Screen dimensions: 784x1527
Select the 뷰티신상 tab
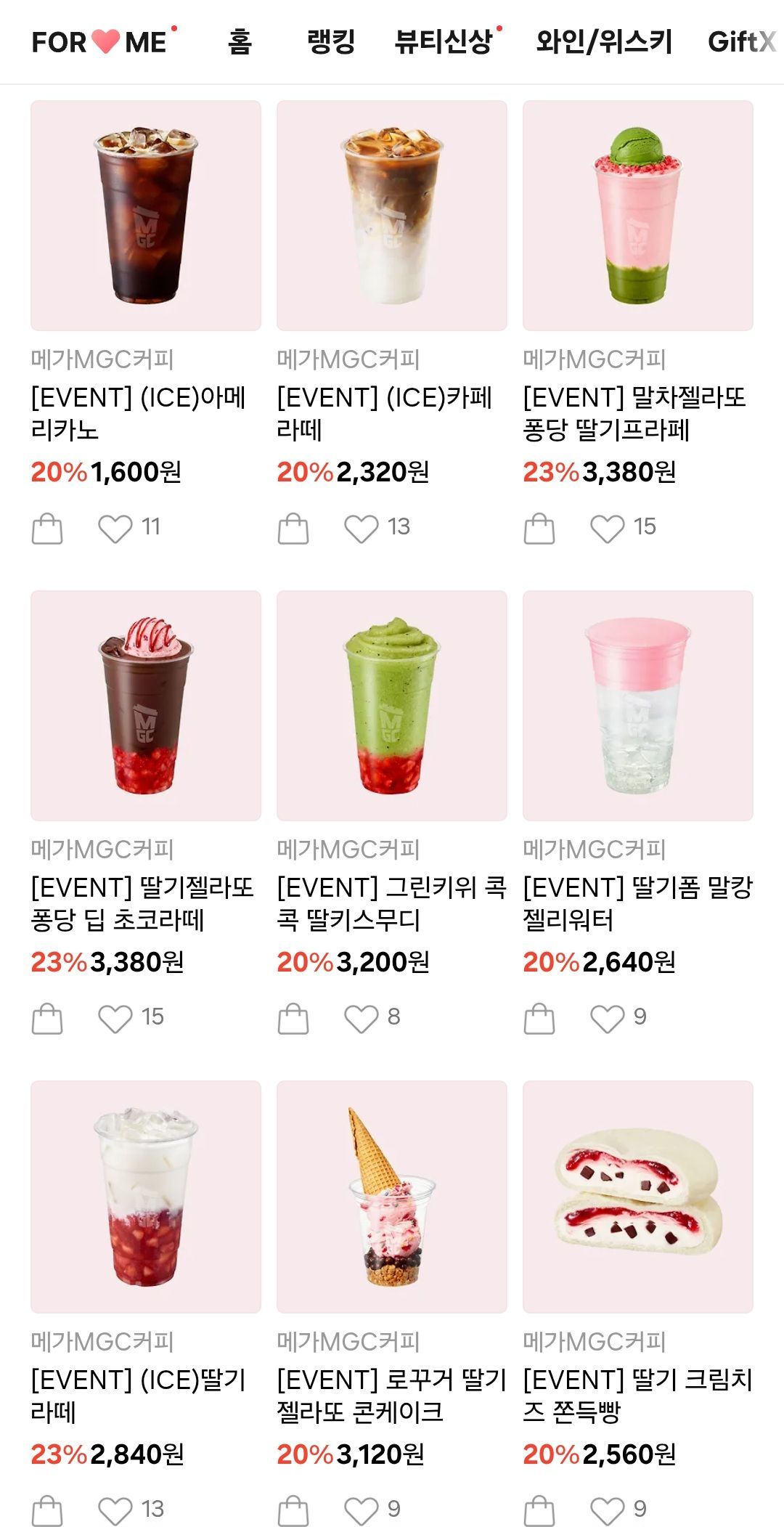444,42
